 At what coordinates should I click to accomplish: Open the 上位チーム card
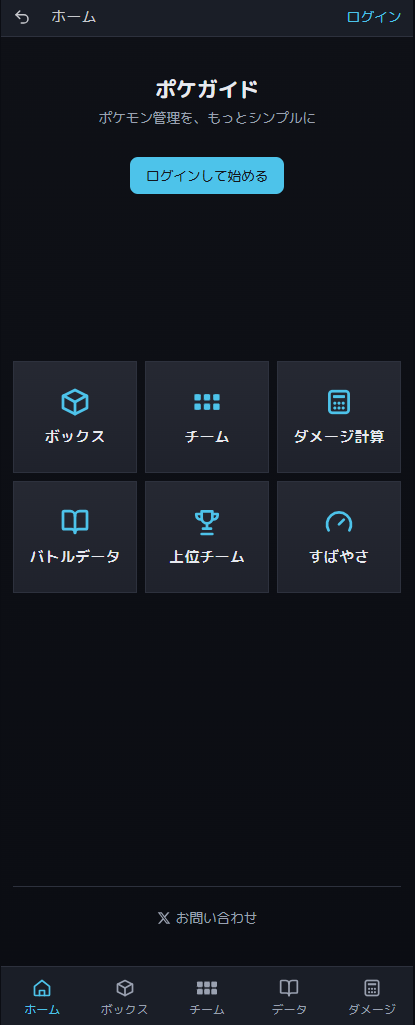[x=207, y=537]
